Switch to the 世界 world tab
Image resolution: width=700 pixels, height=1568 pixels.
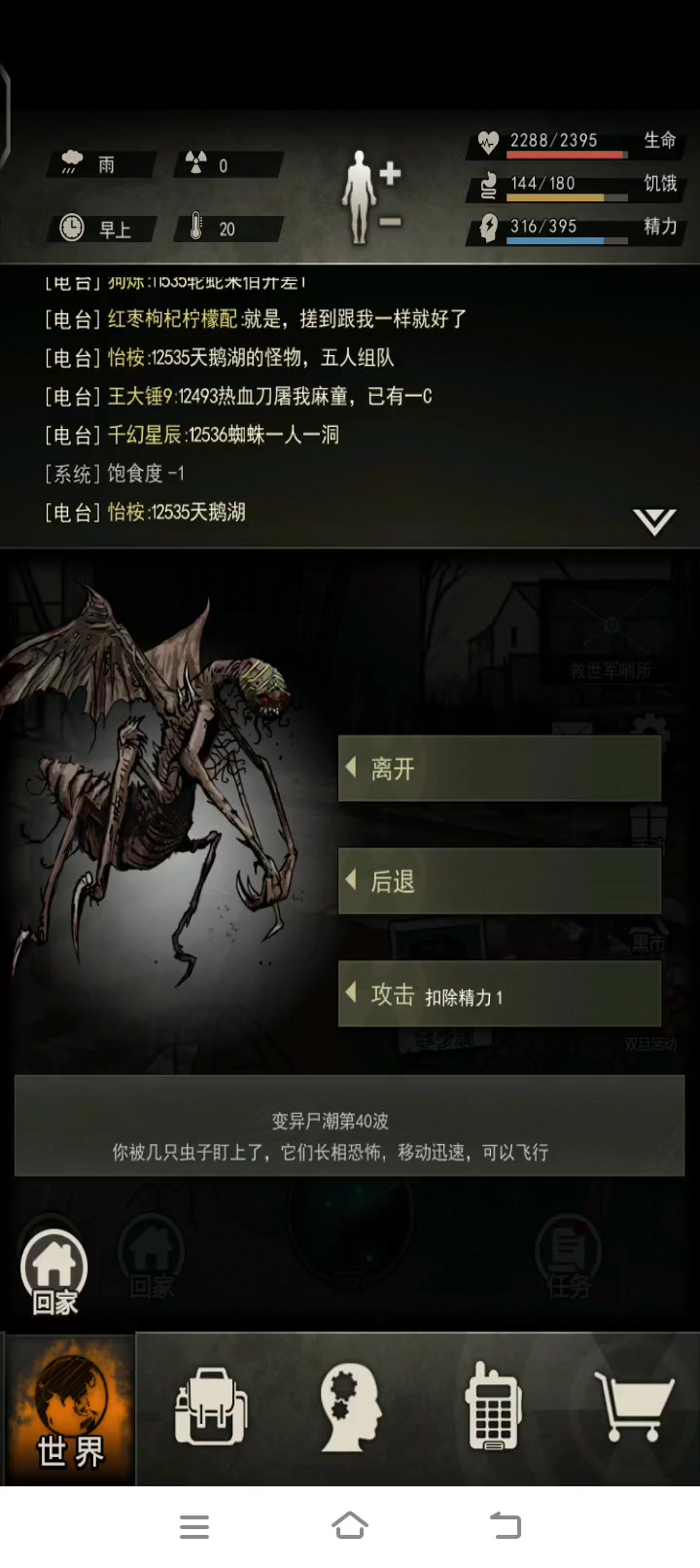pos(70,1408)
